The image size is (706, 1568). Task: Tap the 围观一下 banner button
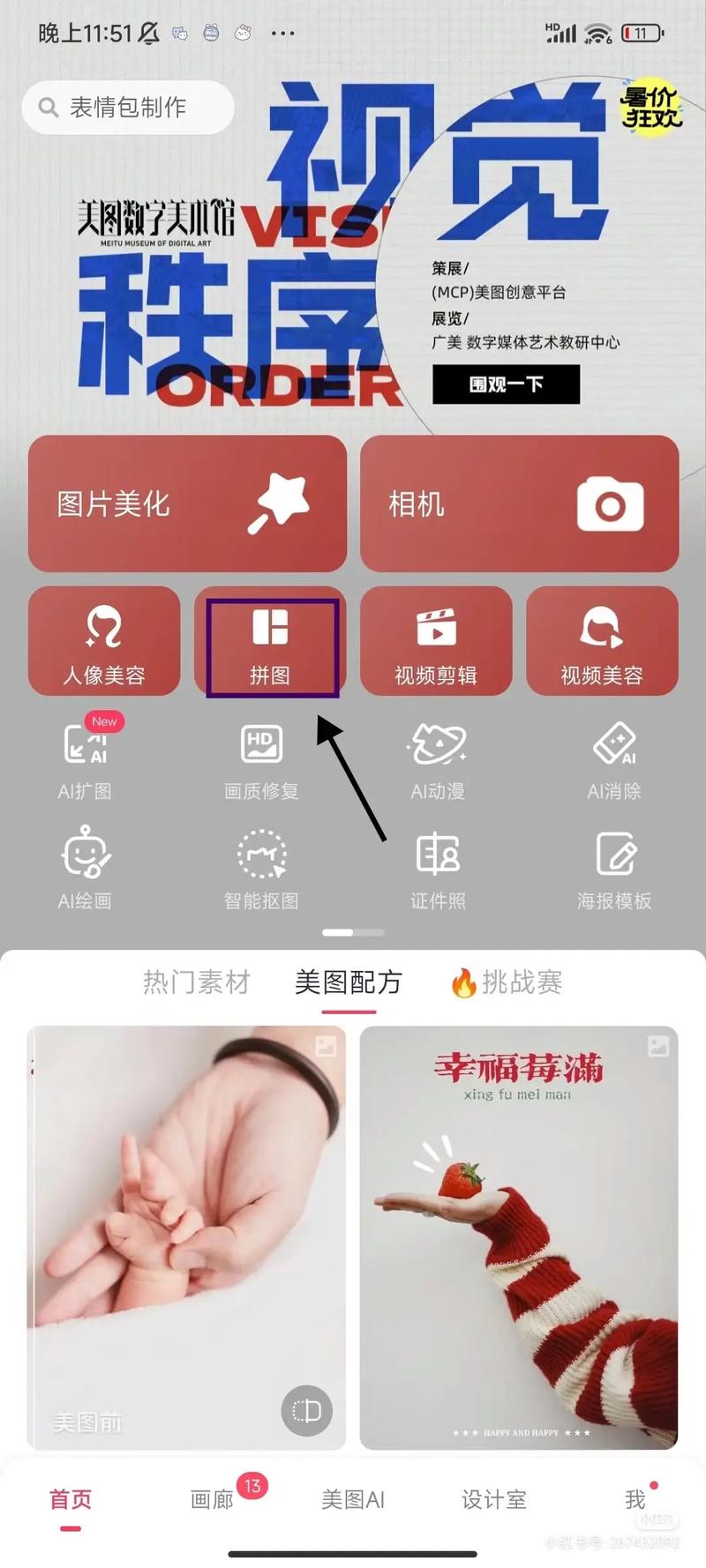(506, 385)
